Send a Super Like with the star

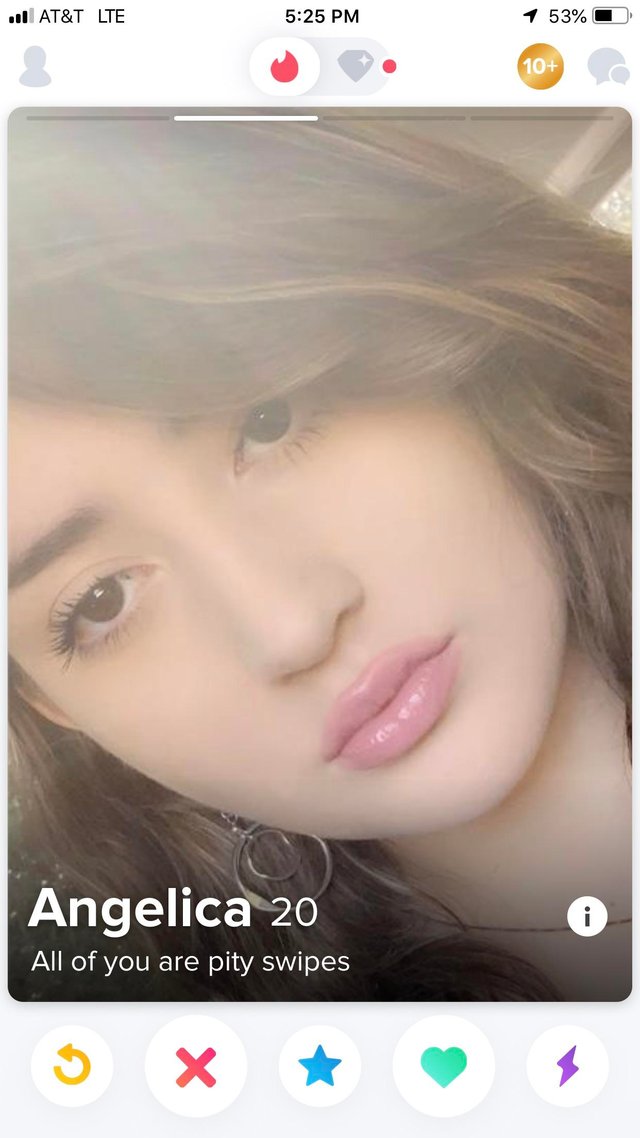[x=320, y=1065]
